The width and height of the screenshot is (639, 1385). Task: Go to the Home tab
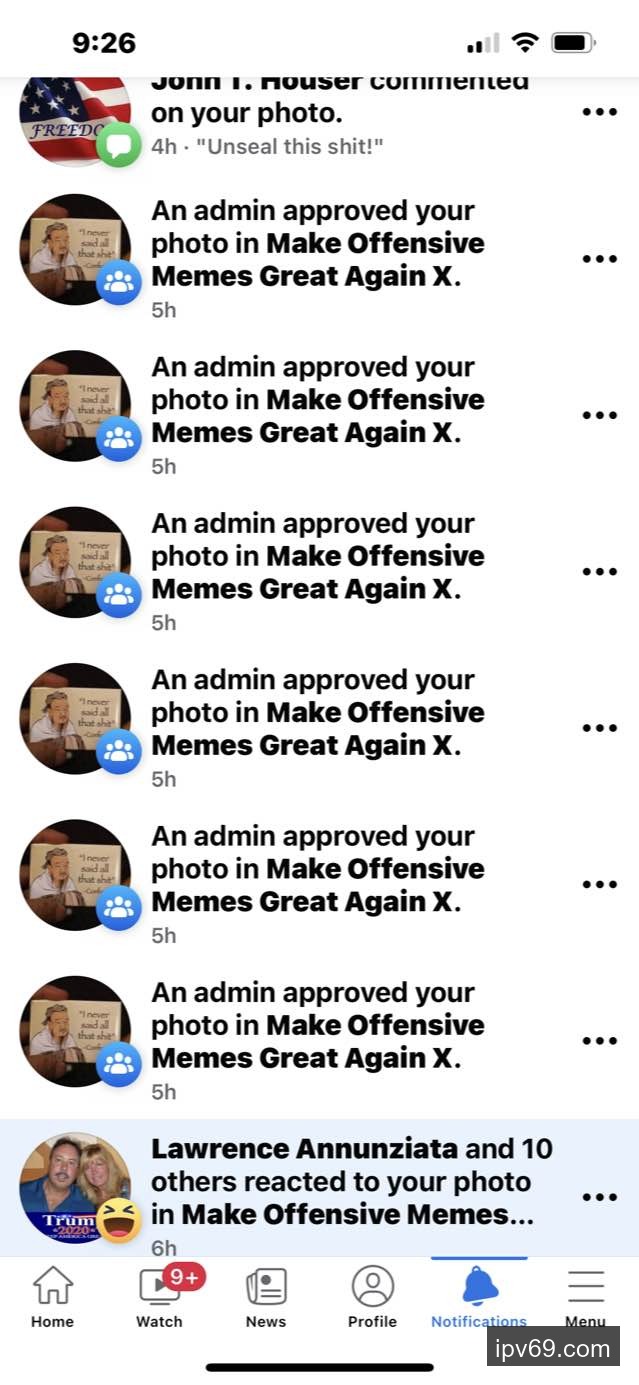pyautogui.click(x=52, y=1297)
